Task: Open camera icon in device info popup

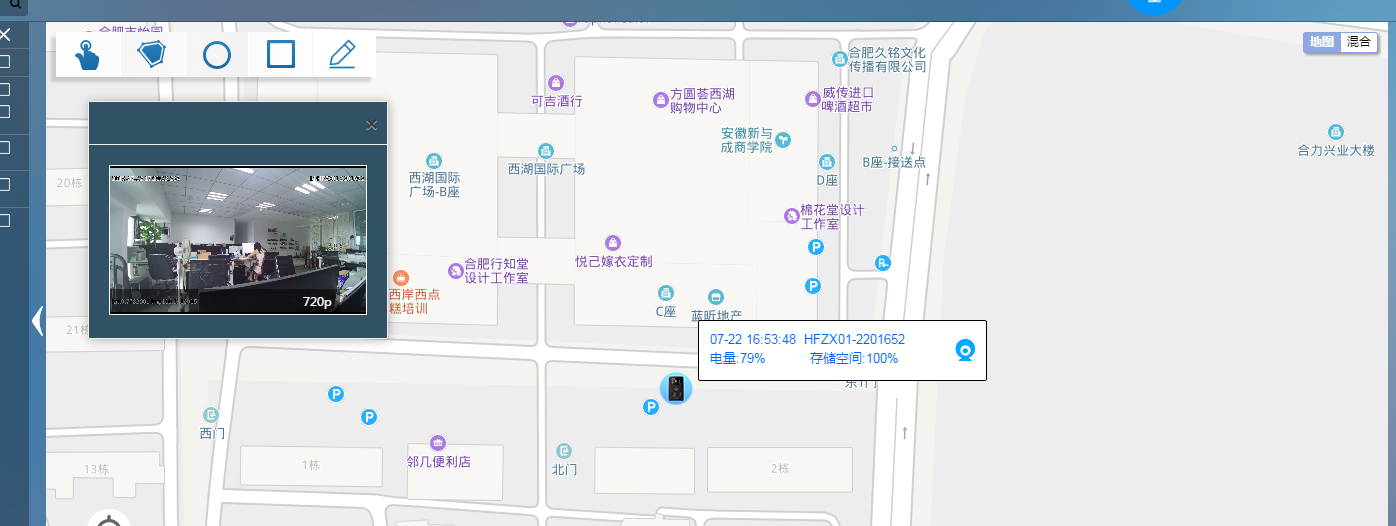Action: pyautogui.click(x=965, y=350)
